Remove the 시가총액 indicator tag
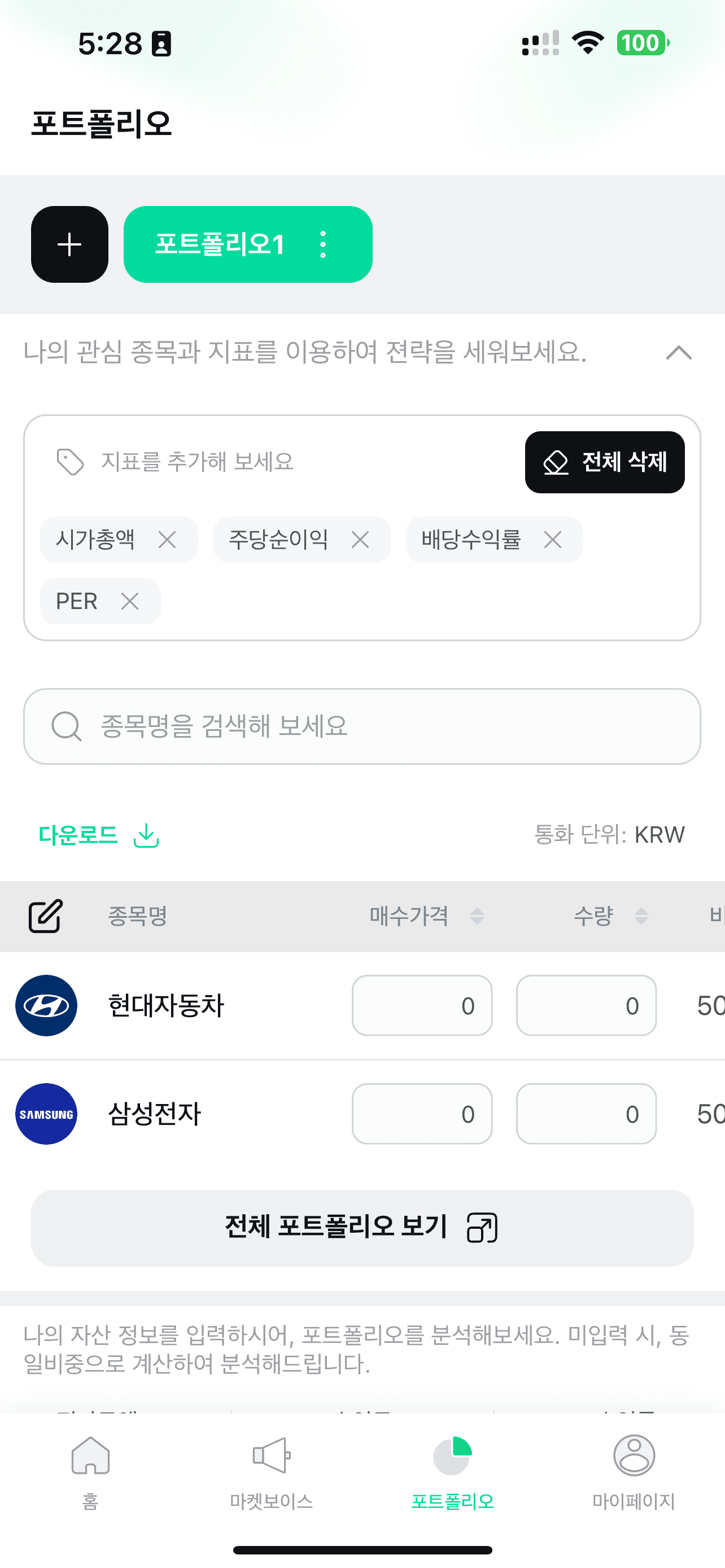 pos(168,539)
